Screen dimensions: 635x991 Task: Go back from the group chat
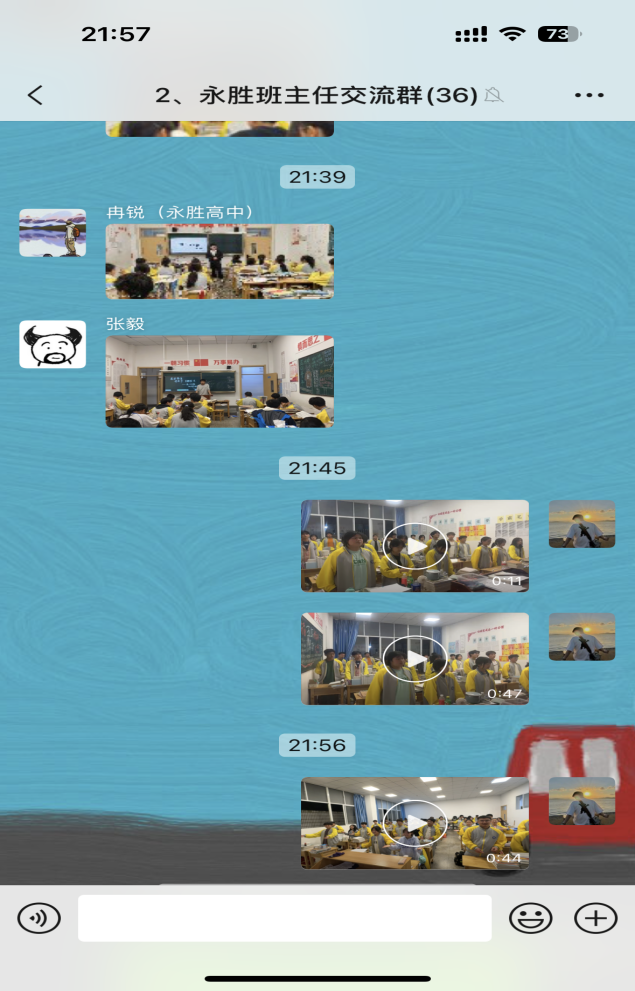point(35,95)
